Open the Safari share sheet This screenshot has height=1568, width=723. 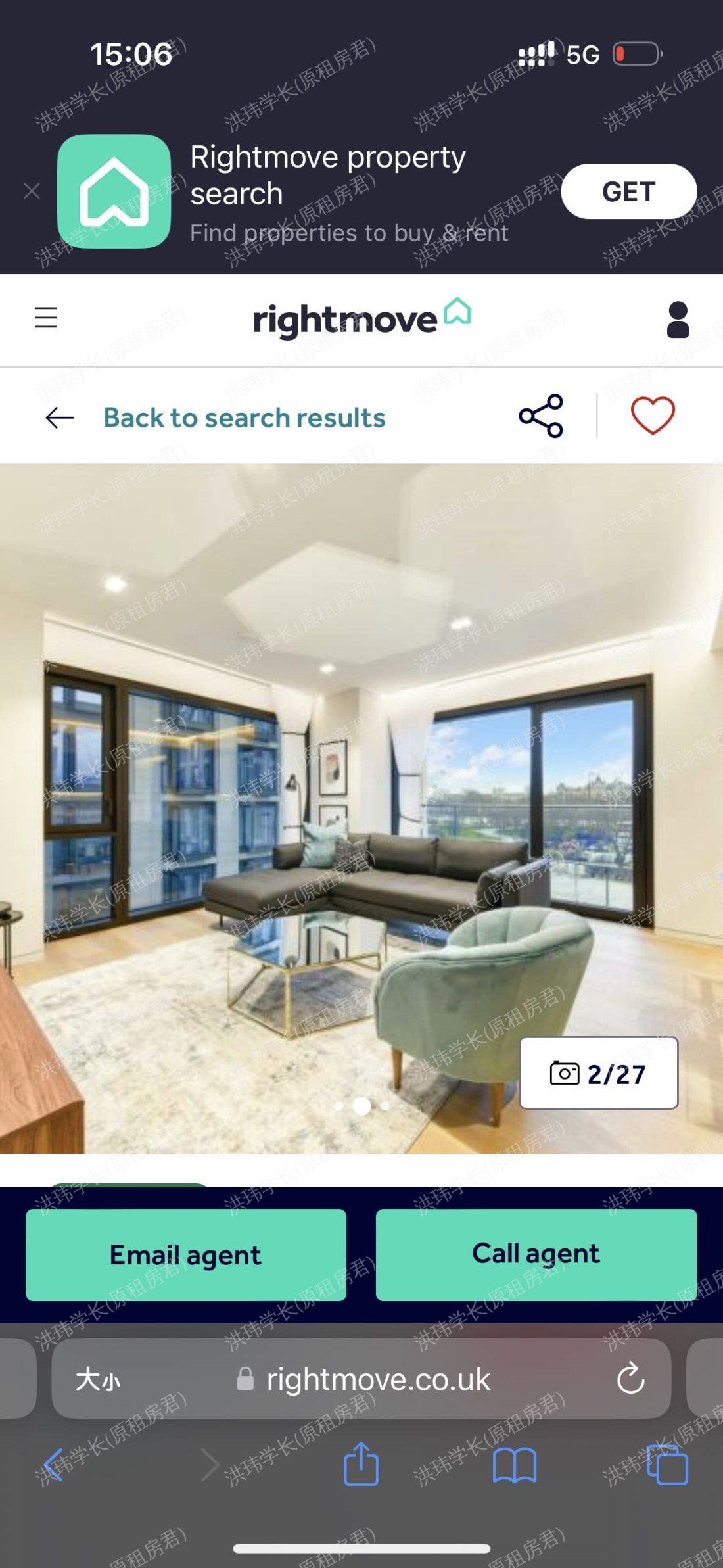click(x=361, y=1464)
